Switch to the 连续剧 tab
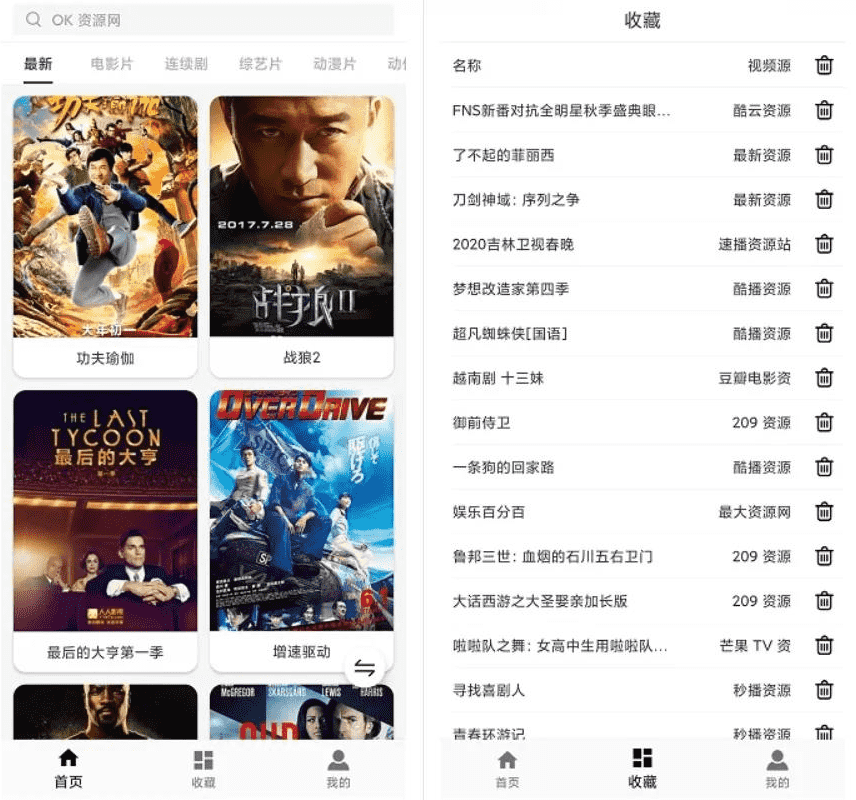Image resolution: width=856 pixels, height=800 pixels. point(186,64)
